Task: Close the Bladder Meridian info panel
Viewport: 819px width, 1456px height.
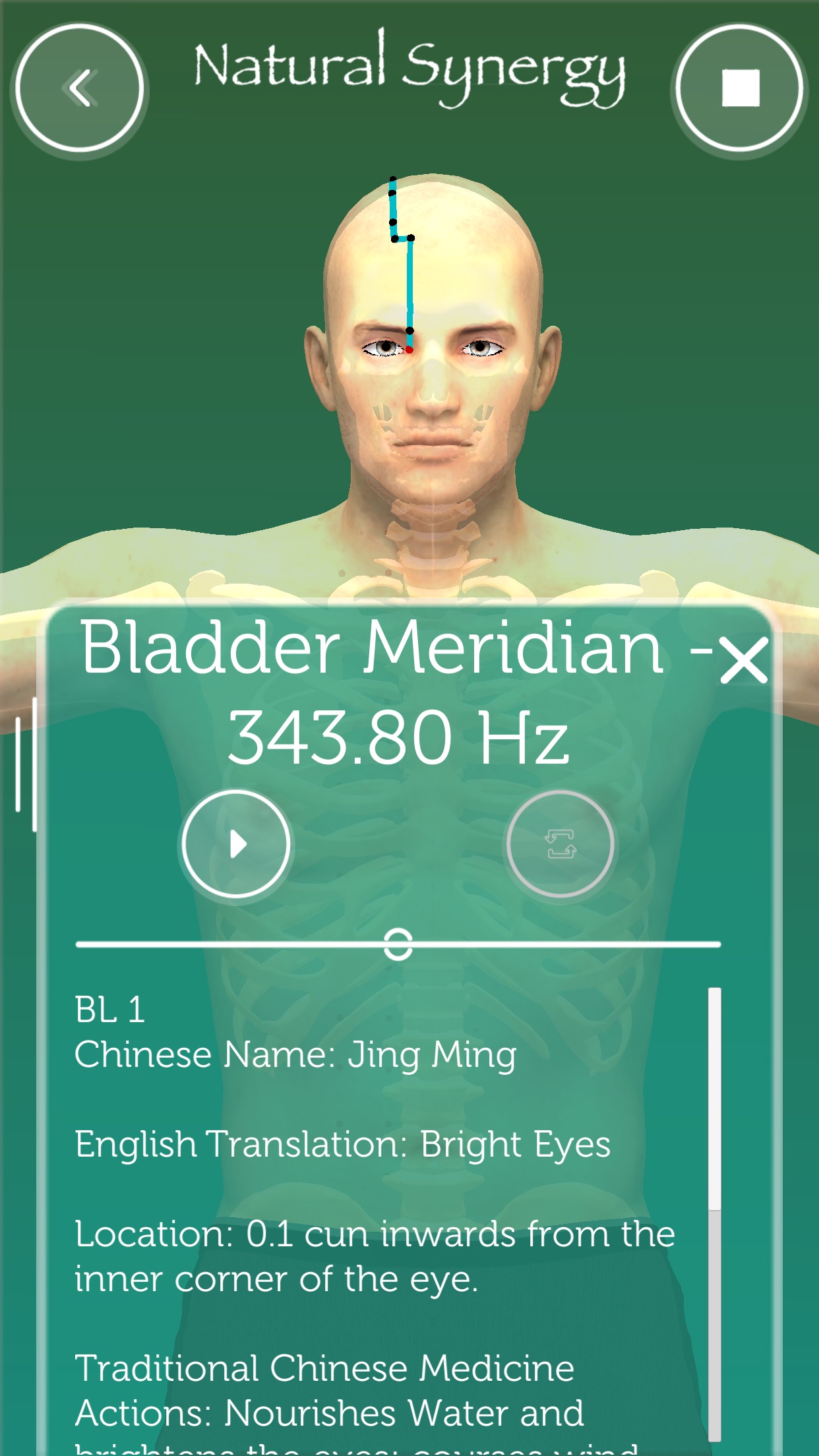Action: [x=744, y=659]
